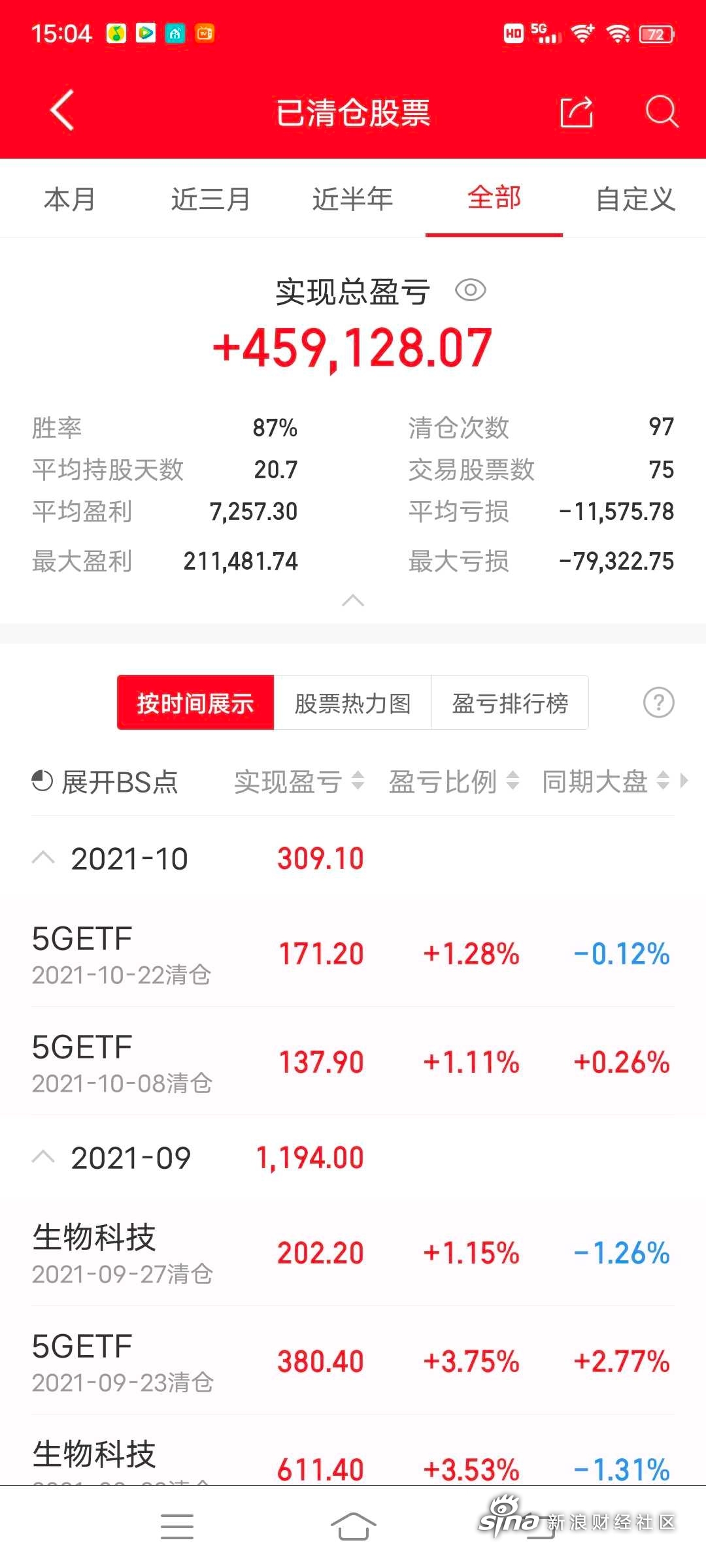
Task: Select the 近三月 time range
Action: coord(210,199)
